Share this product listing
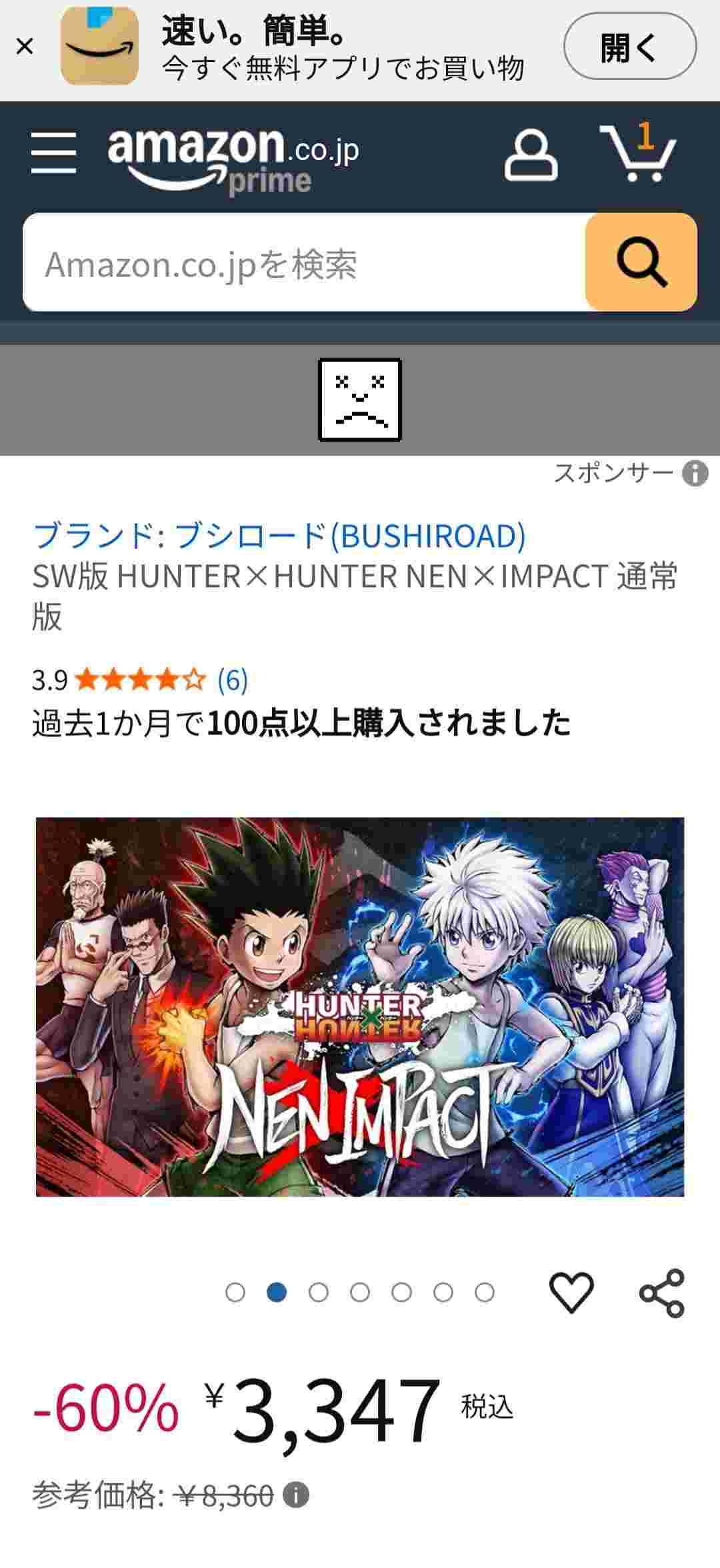This screenshot has width=720, height=1568. click(661, 1293)
